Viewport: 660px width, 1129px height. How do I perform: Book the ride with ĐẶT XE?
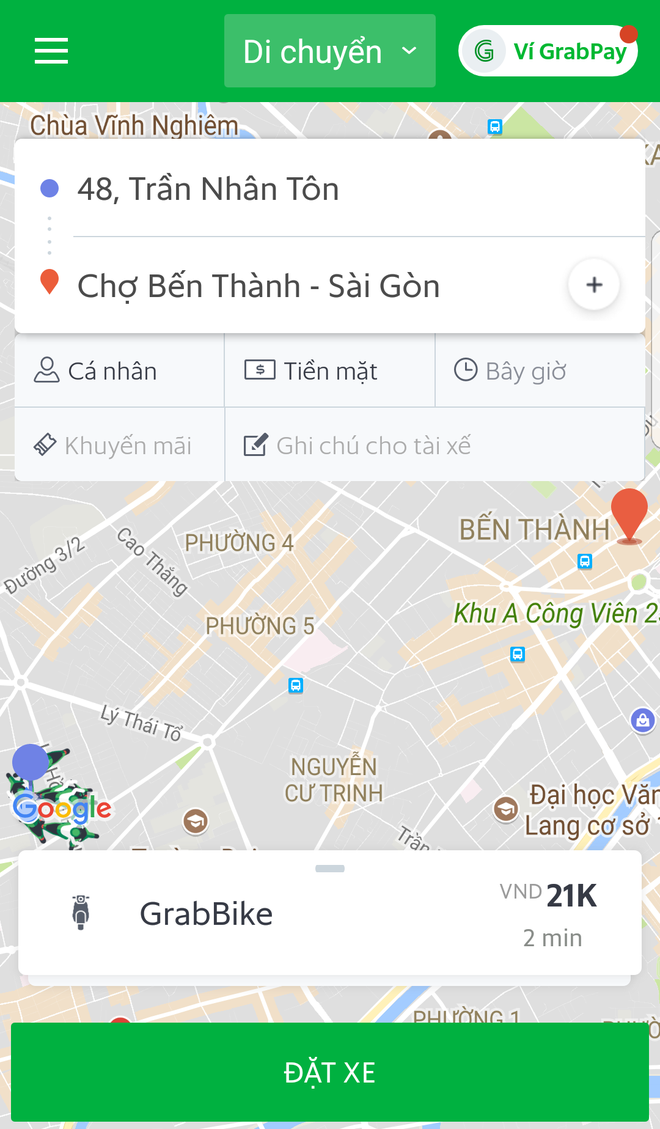coord(329,1073)
